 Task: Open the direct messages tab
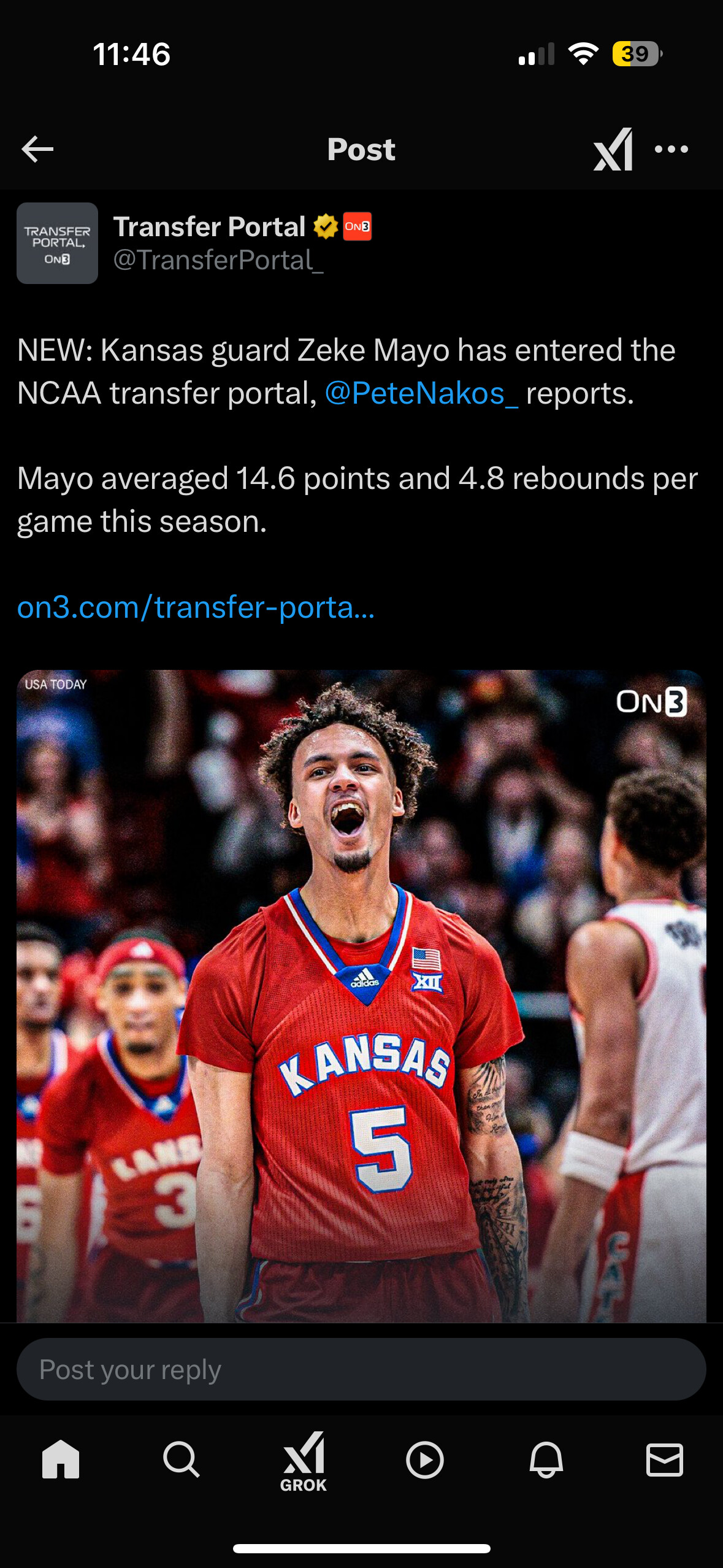[664, 1459]
